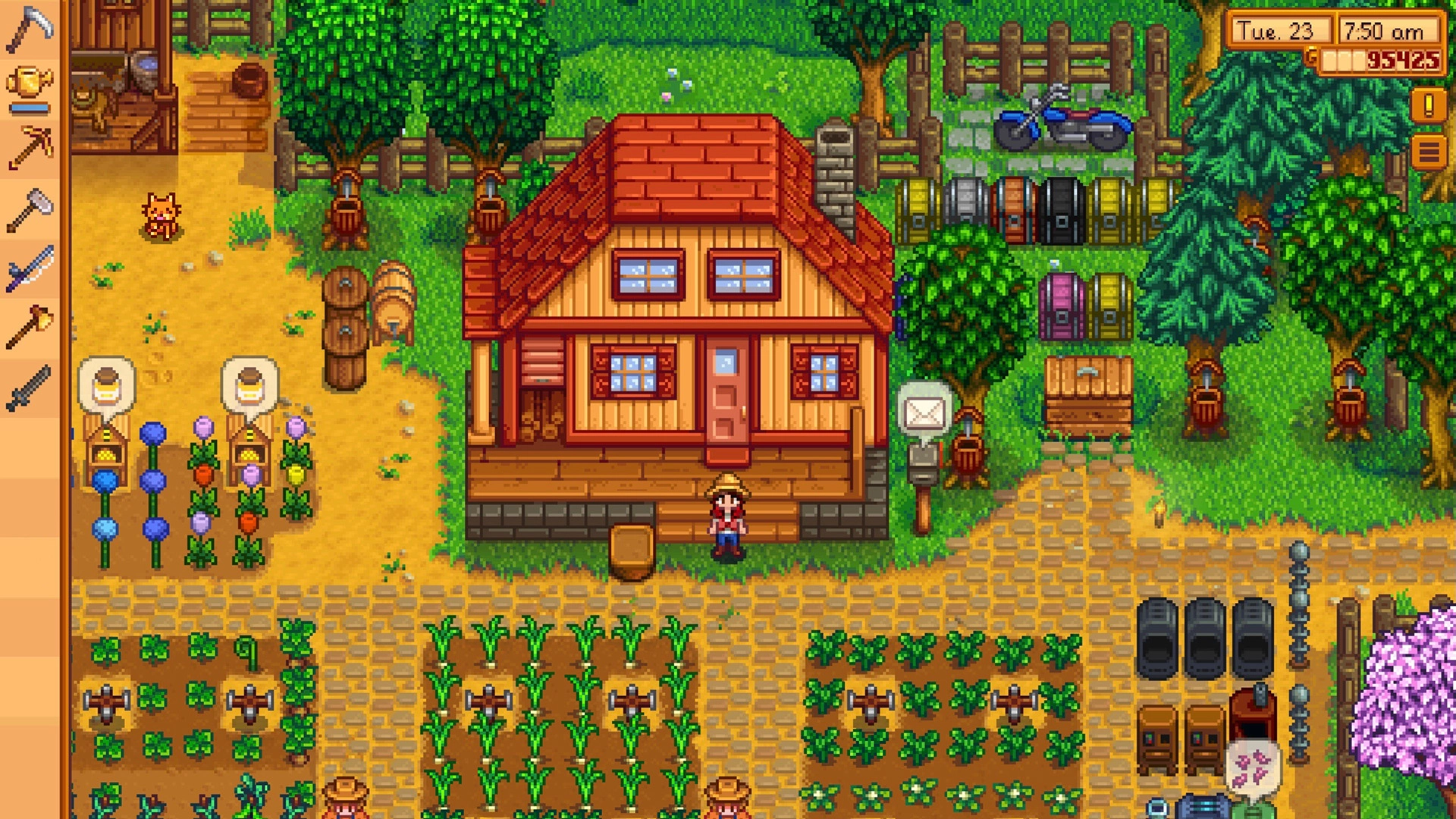Image resolution: width=1456 pixels, height=819 pixels.
Task: Pet the orange cat
Action: tap(161, 216)
